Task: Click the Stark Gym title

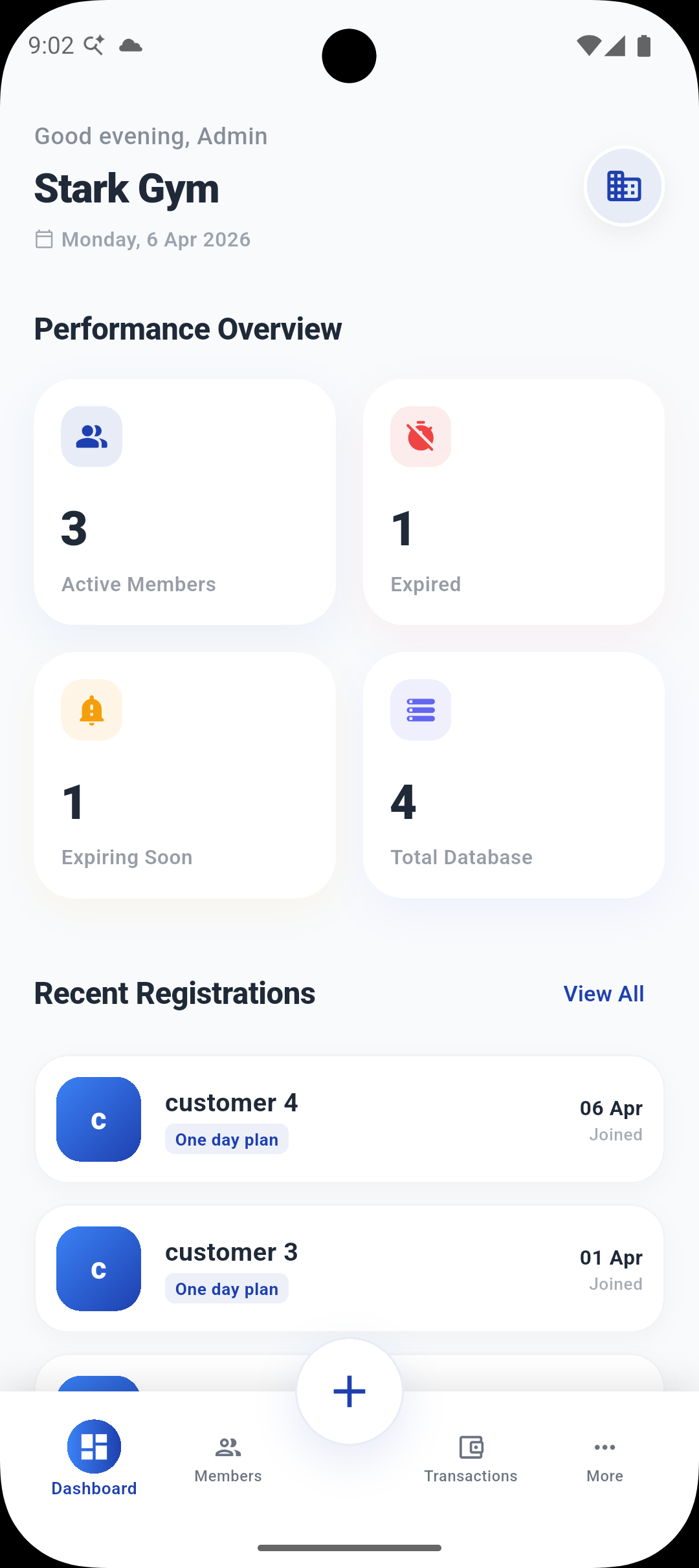Action: point(127,188)
